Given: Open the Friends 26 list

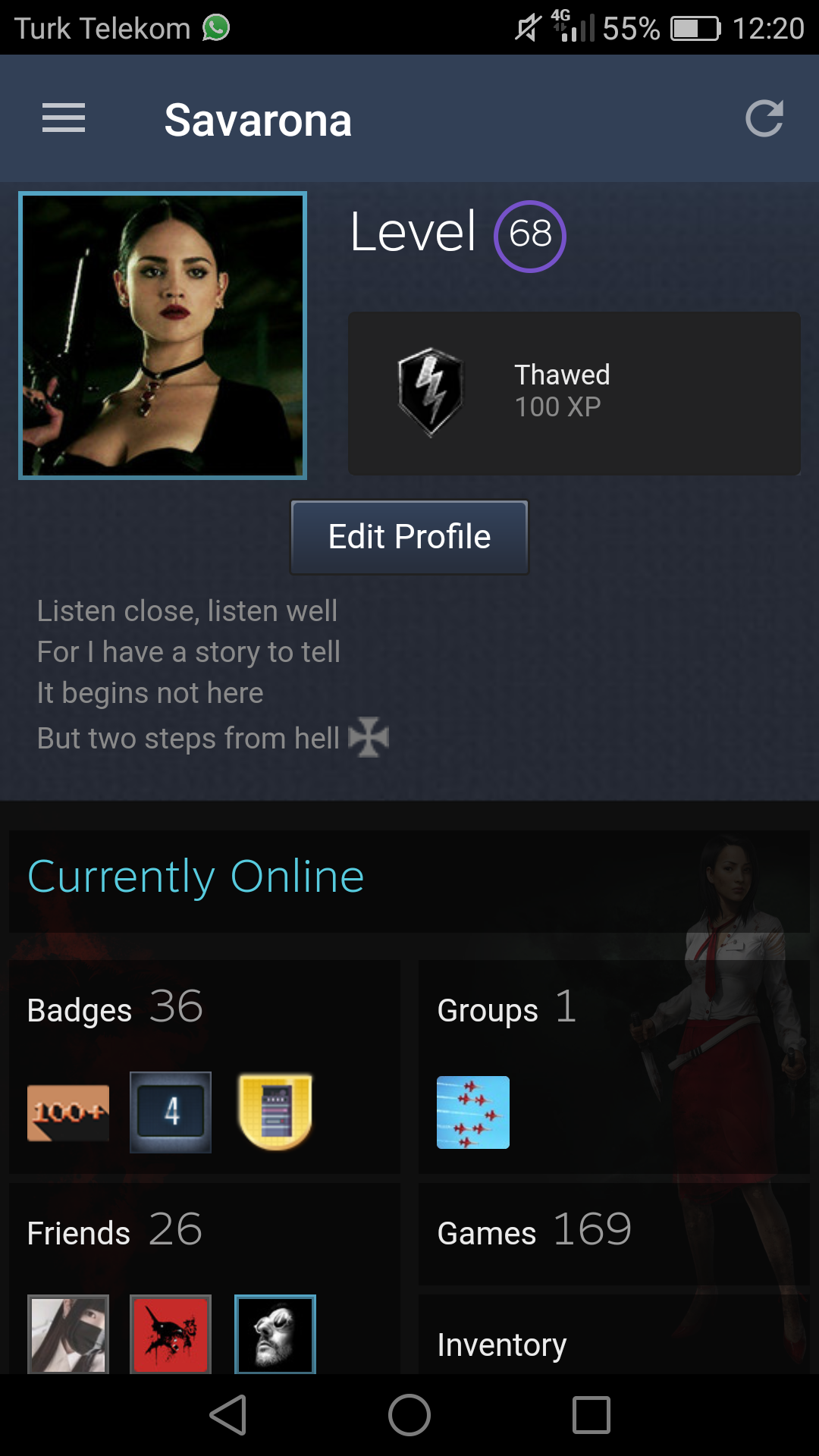Looking at the screenshot, I should 115,1232.
